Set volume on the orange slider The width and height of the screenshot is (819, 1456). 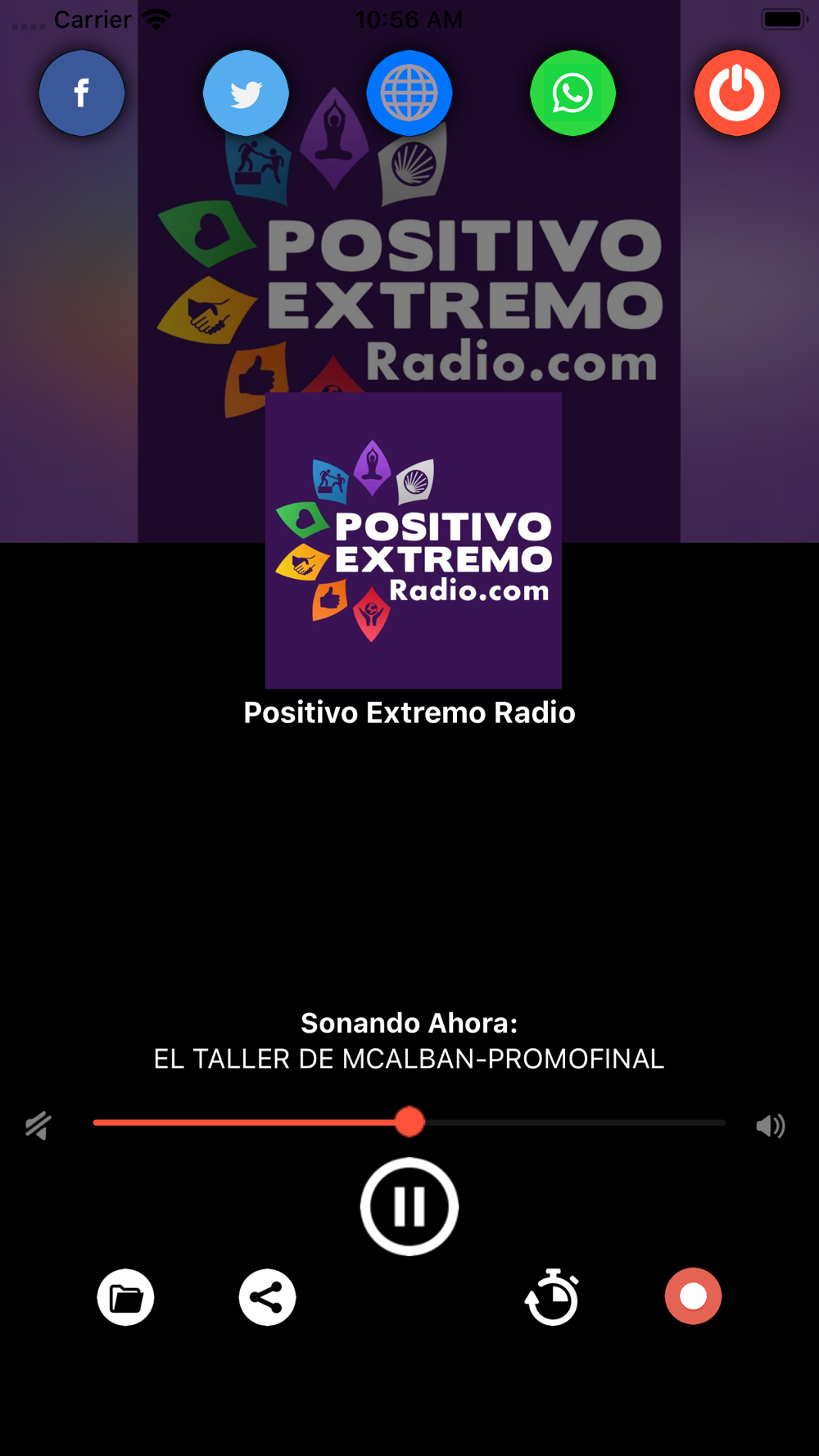point(409,1122)
